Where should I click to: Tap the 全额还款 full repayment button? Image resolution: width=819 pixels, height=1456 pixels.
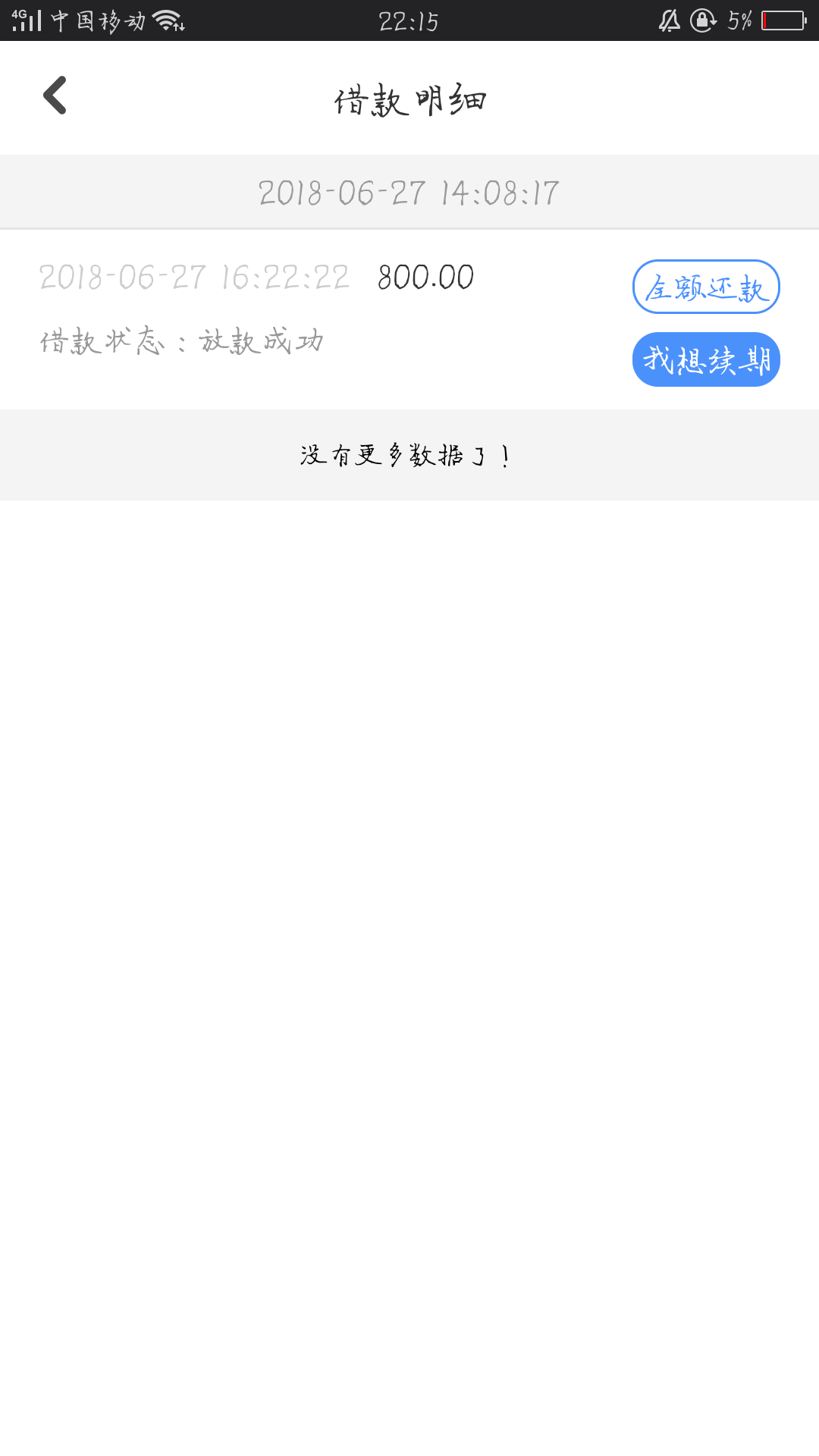click(706, 287)
